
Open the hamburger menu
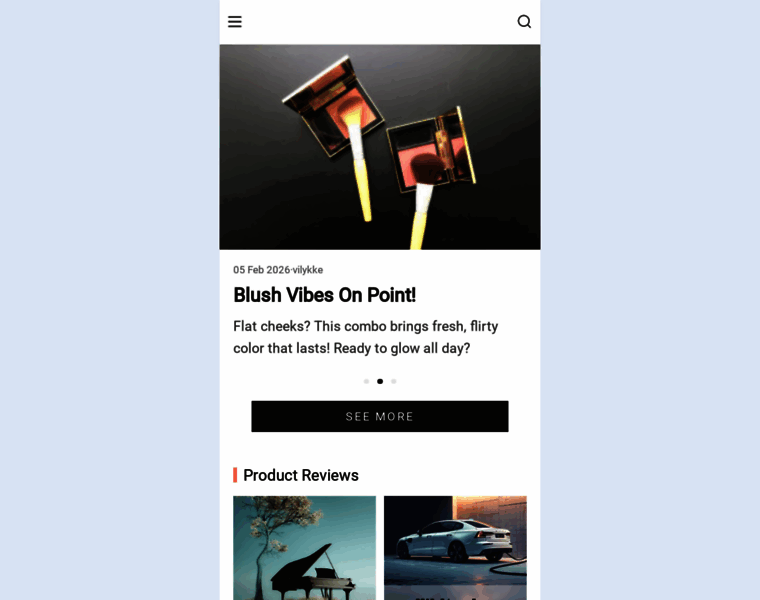pos(235,22)
